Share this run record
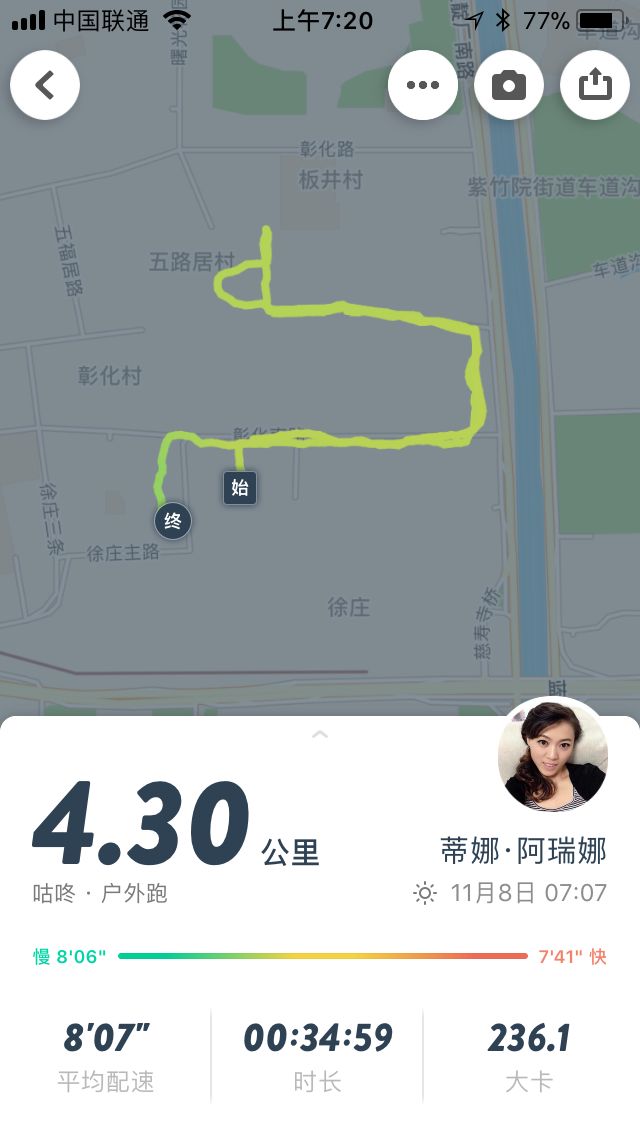The image size is (640, 1136). [x=595, y=85]
